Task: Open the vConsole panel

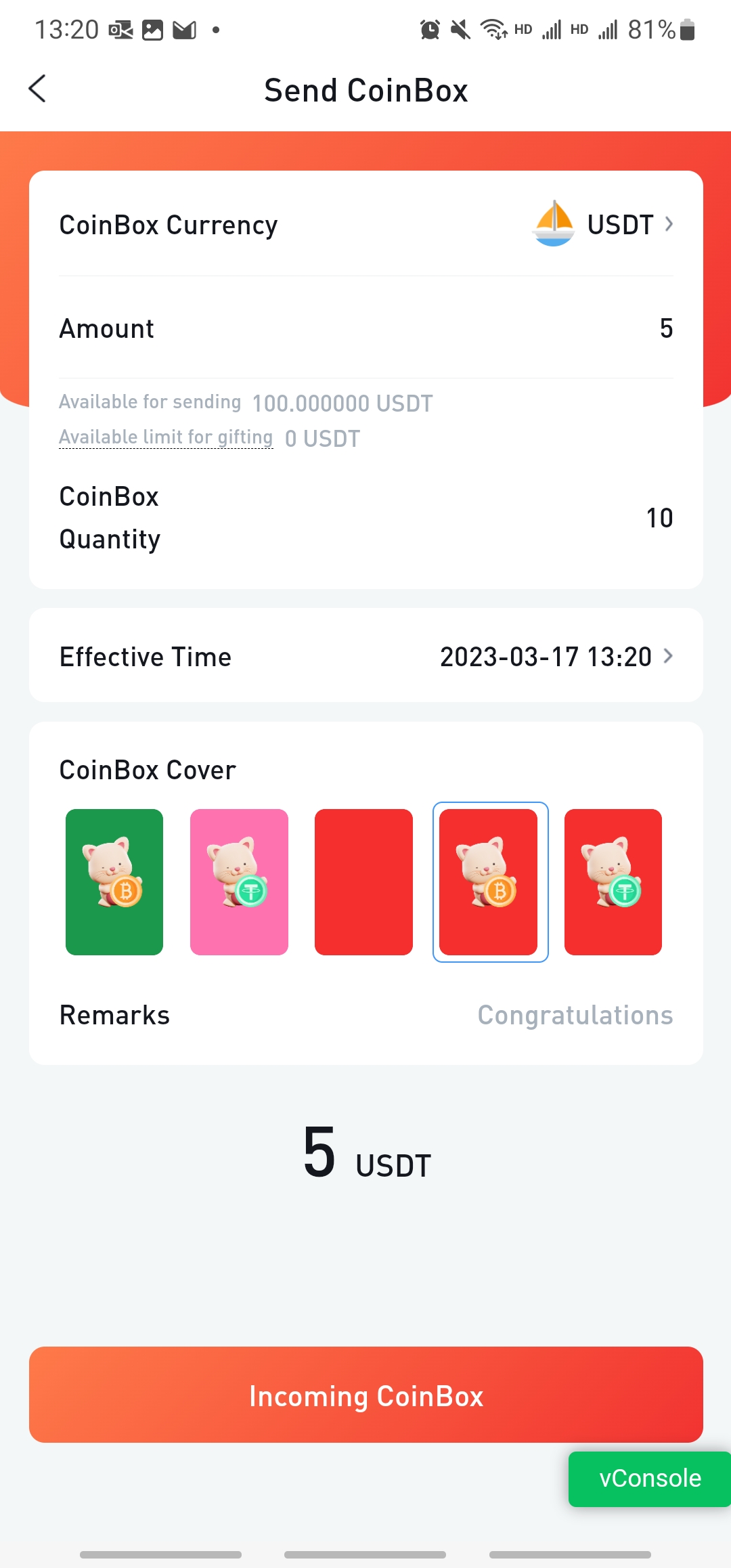Action: 648,1479
